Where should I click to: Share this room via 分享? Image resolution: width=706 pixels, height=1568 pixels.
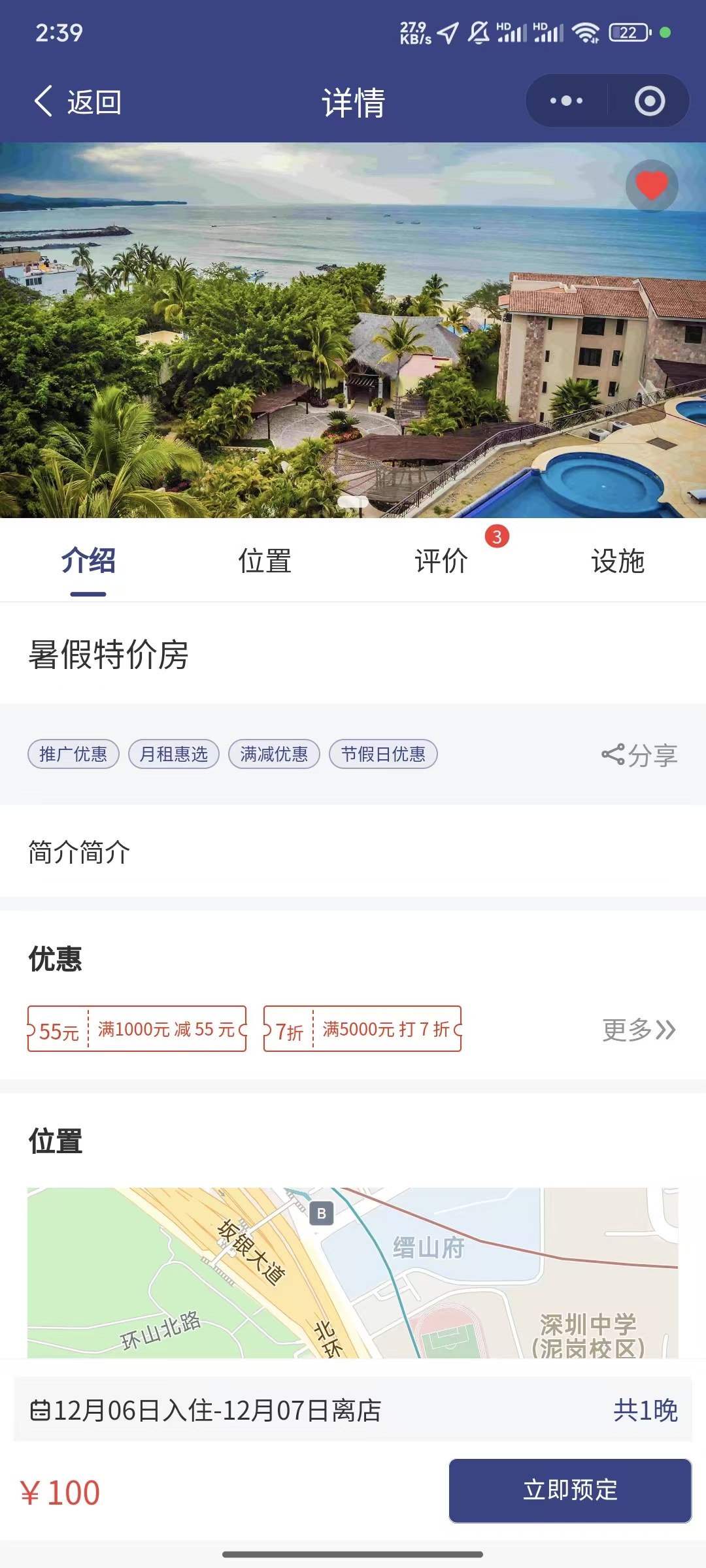pyautogui.click(x=639, y=755)
